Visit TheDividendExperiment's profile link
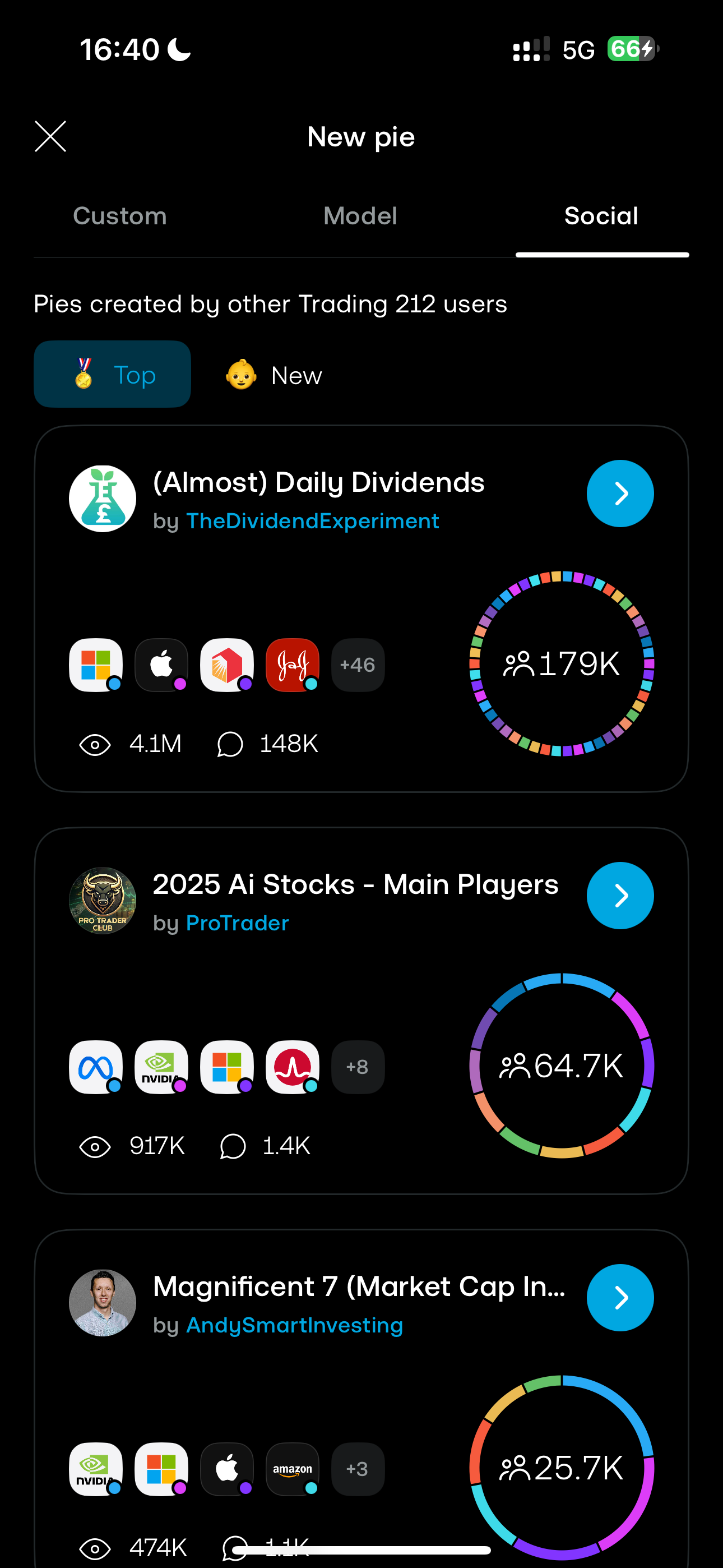 pyautogui.click(x=313, y=521)
